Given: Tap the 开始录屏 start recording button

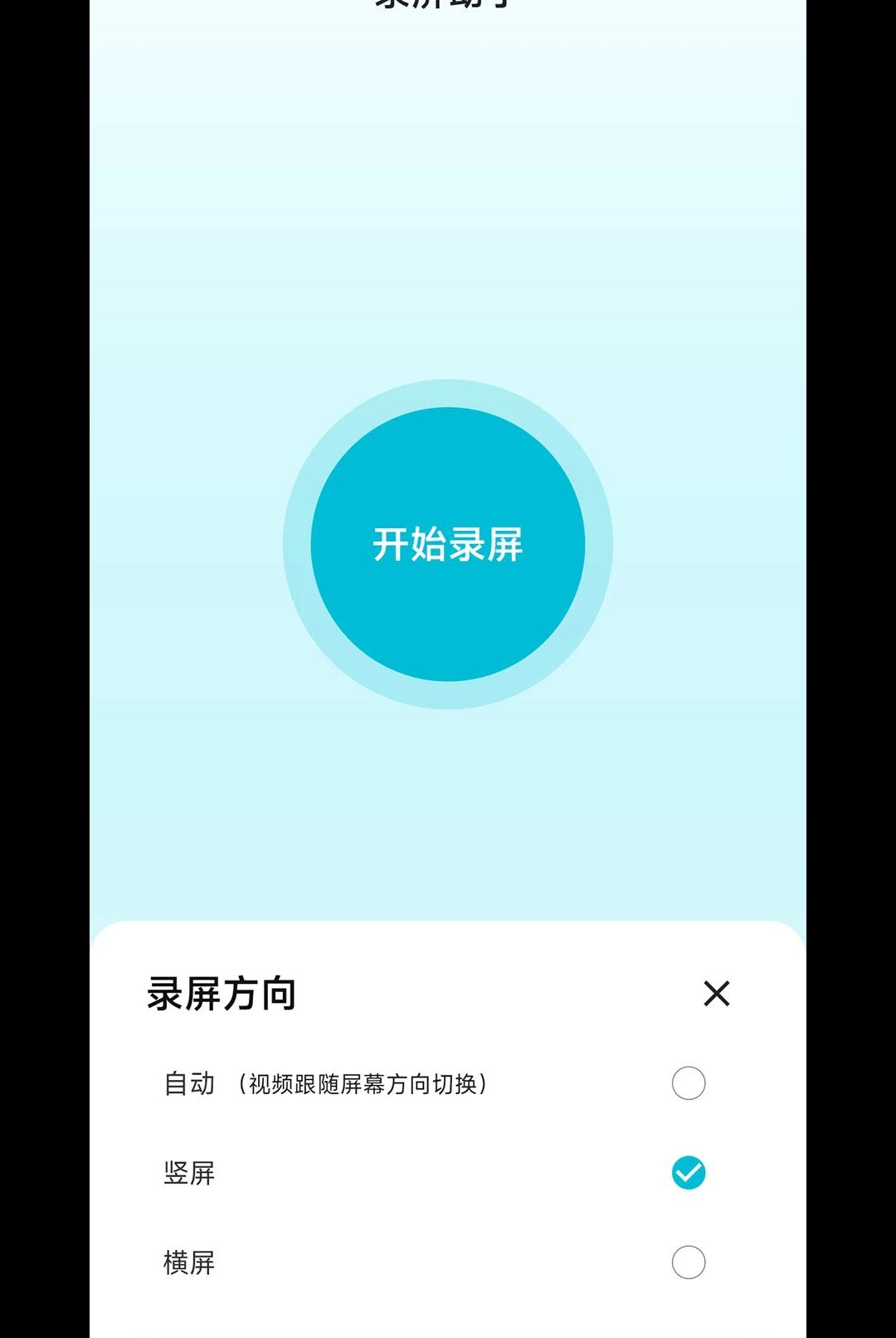Looking at the screenshot, I should click(x=448, y=544).
